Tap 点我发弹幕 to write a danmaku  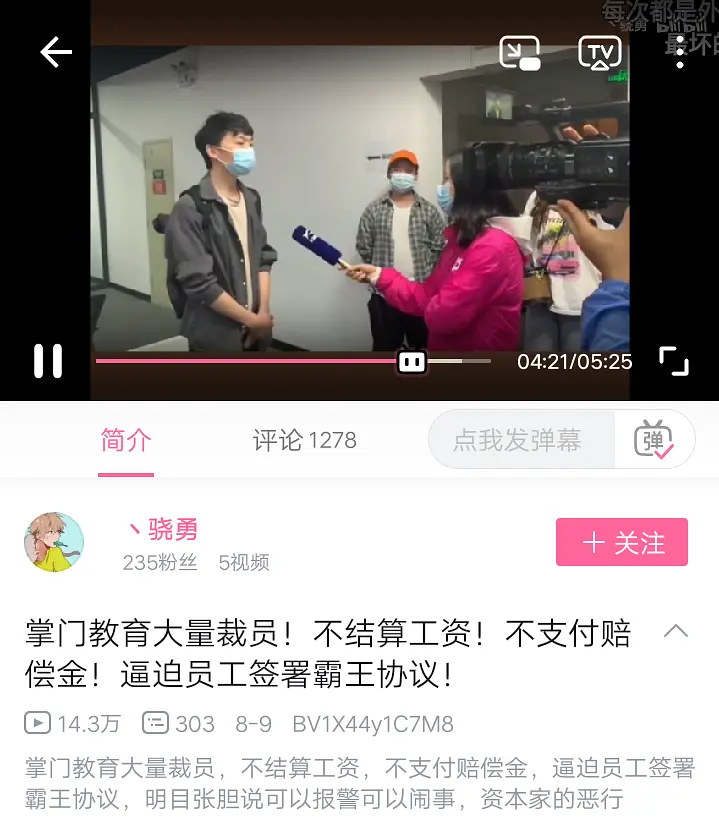(518, 440)
